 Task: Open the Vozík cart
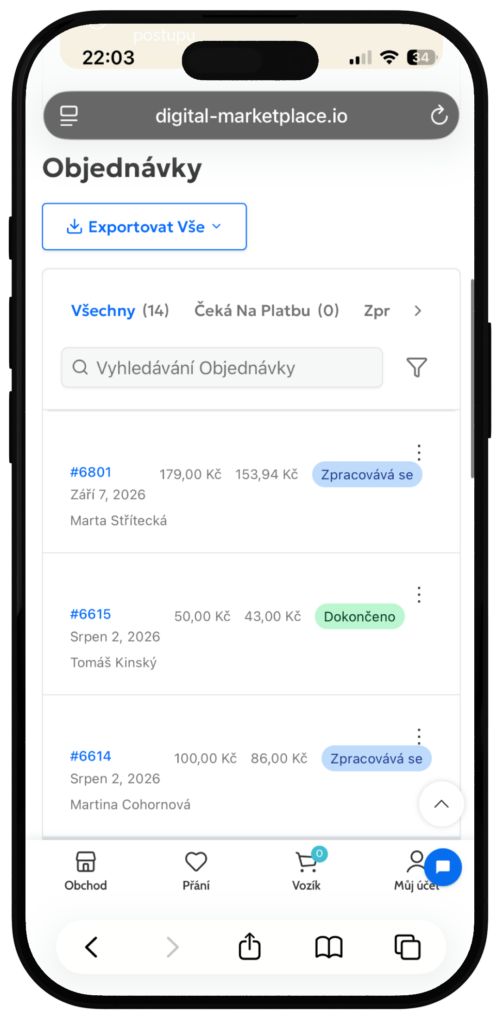pyautogui.click(x=306, y=871)
